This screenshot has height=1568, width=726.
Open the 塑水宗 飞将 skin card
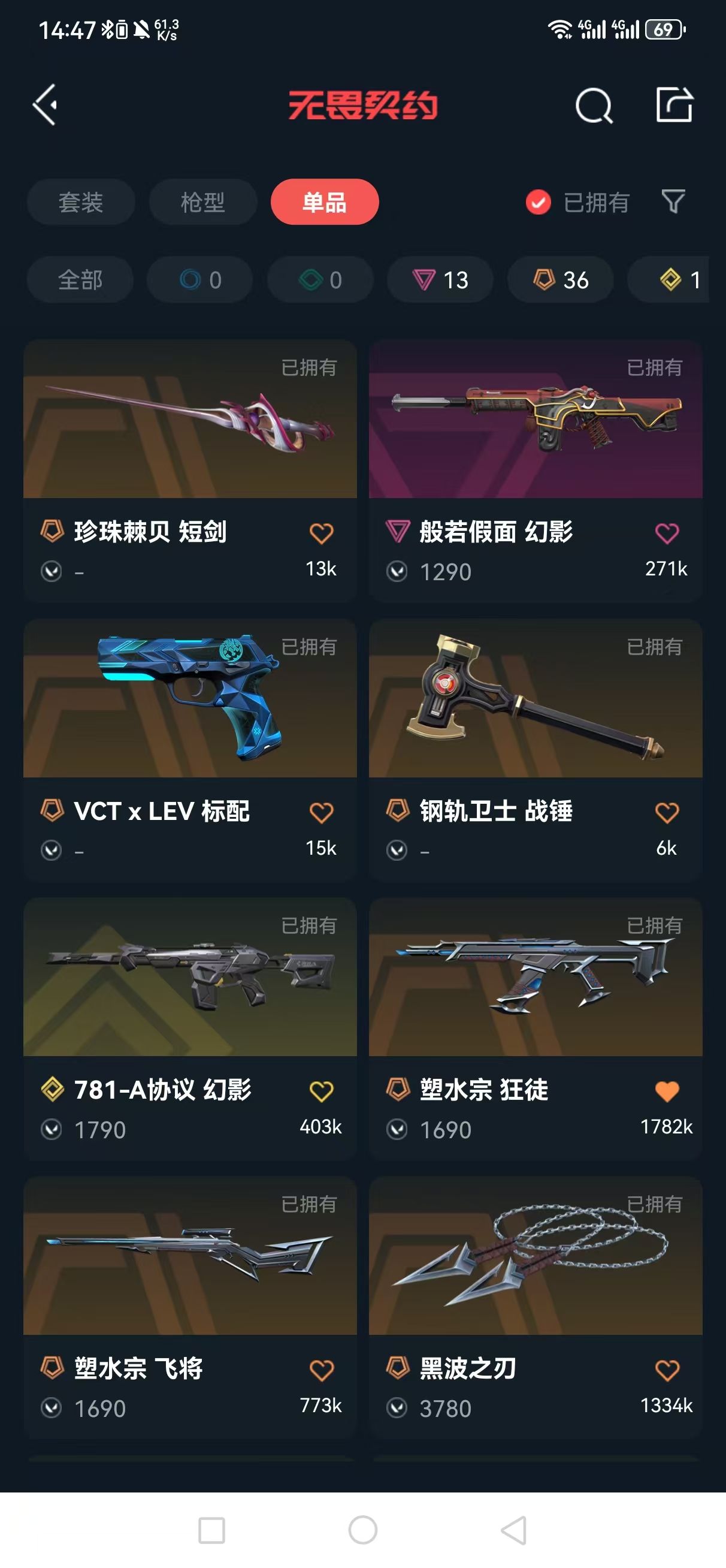pos(190,1256)
